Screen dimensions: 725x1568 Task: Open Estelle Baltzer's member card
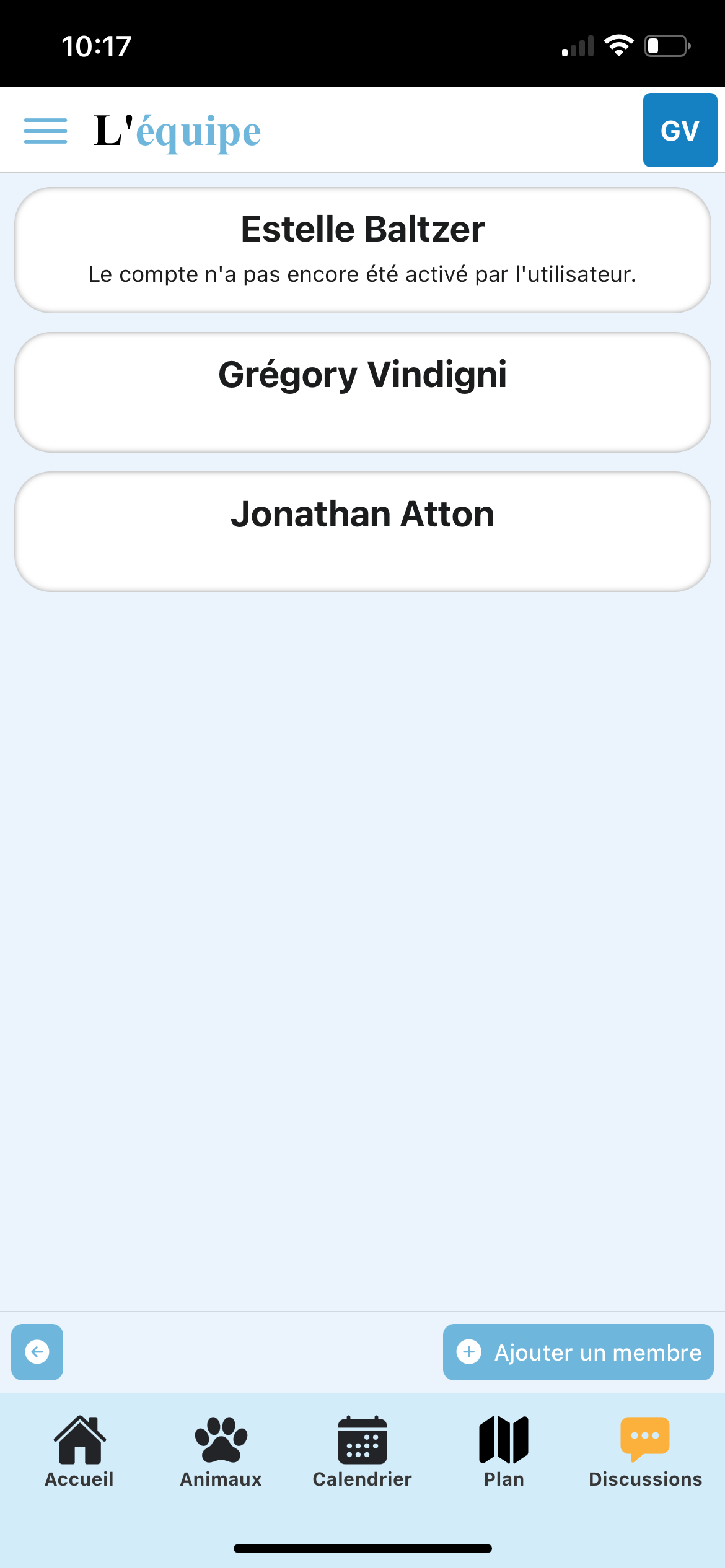(362, 250)
